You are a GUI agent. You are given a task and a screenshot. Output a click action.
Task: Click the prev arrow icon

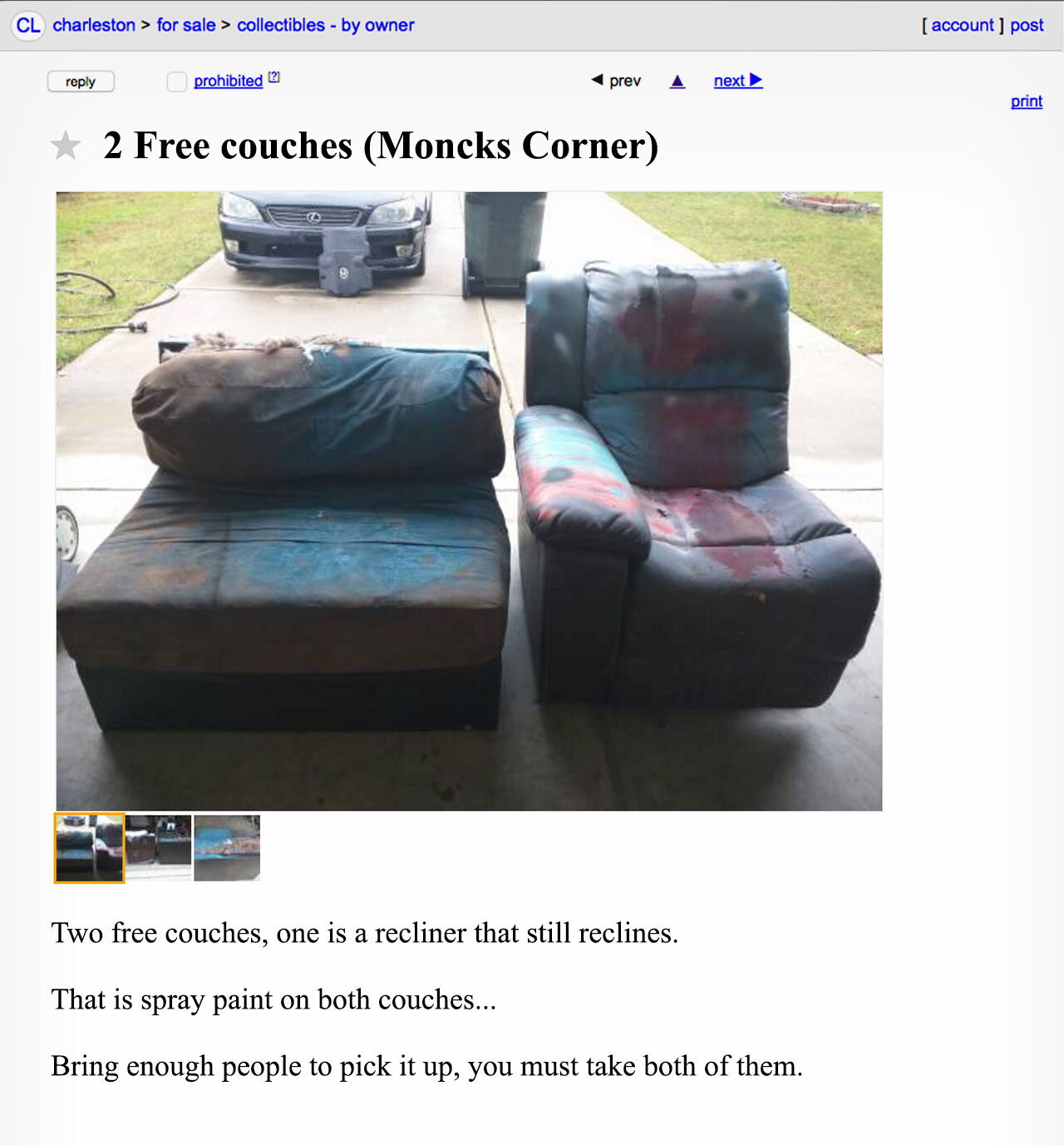click(x=596, y=80)
